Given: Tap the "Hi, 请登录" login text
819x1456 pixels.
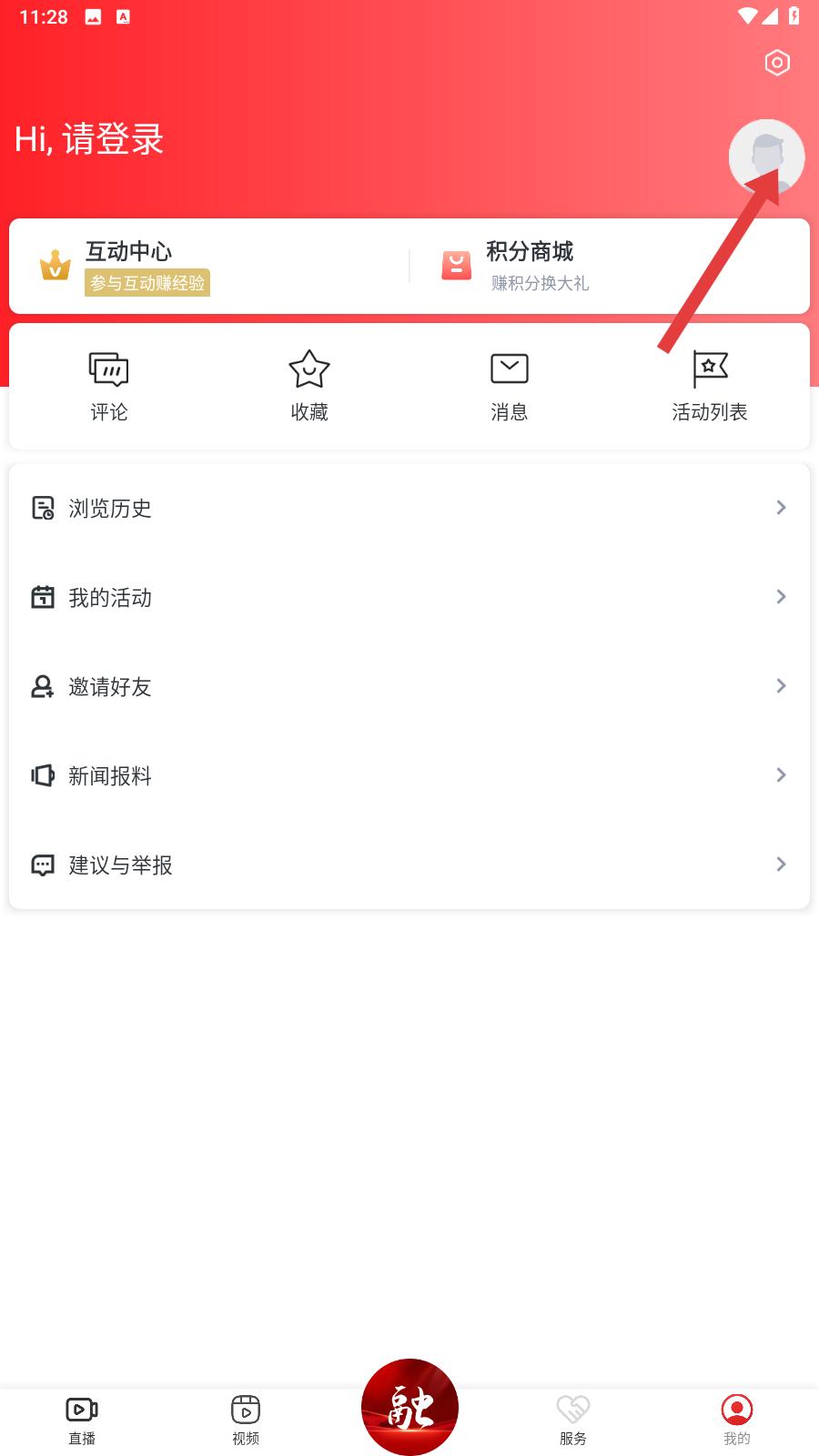Looking at the screenshot, I should click(x=89, y=139).
